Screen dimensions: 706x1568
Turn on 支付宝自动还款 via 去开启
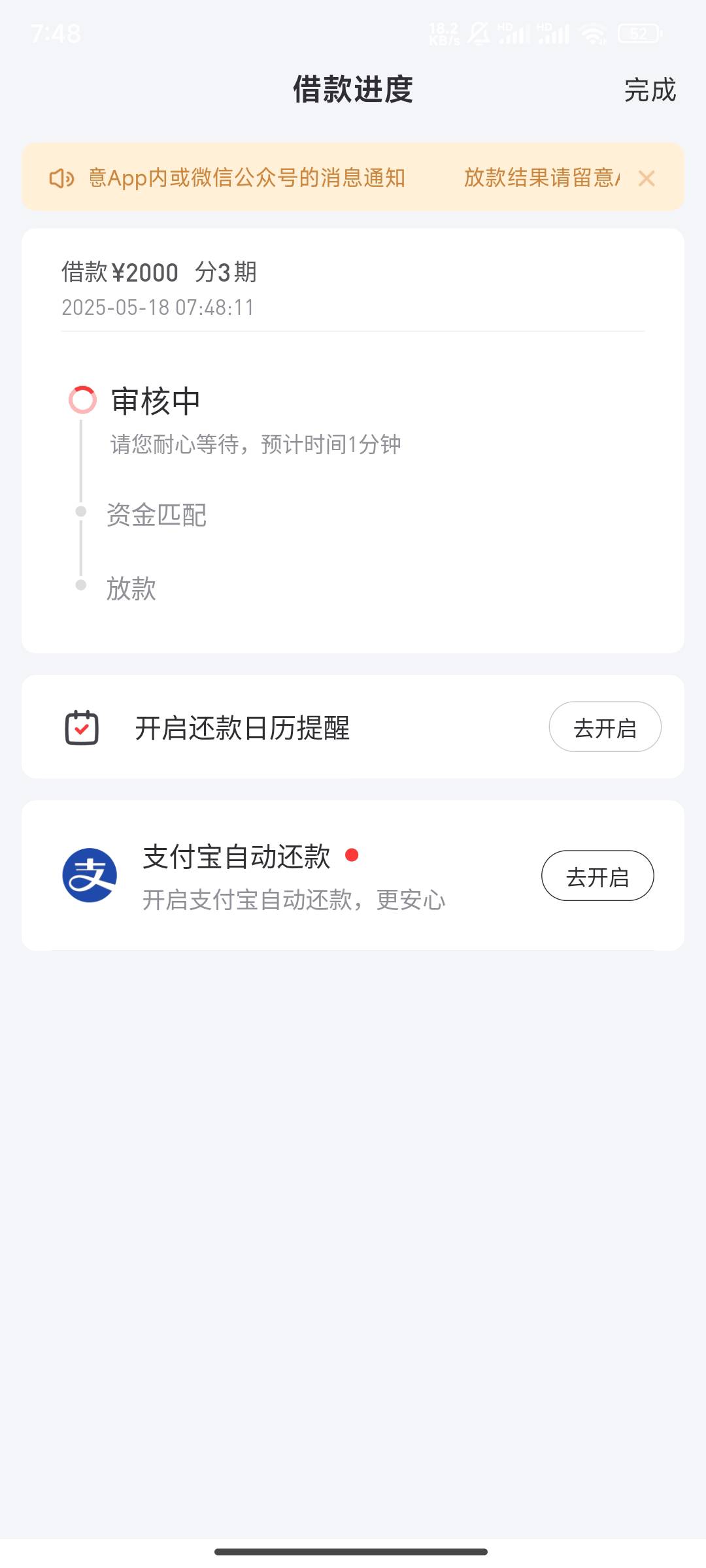(x=597, y=875)
